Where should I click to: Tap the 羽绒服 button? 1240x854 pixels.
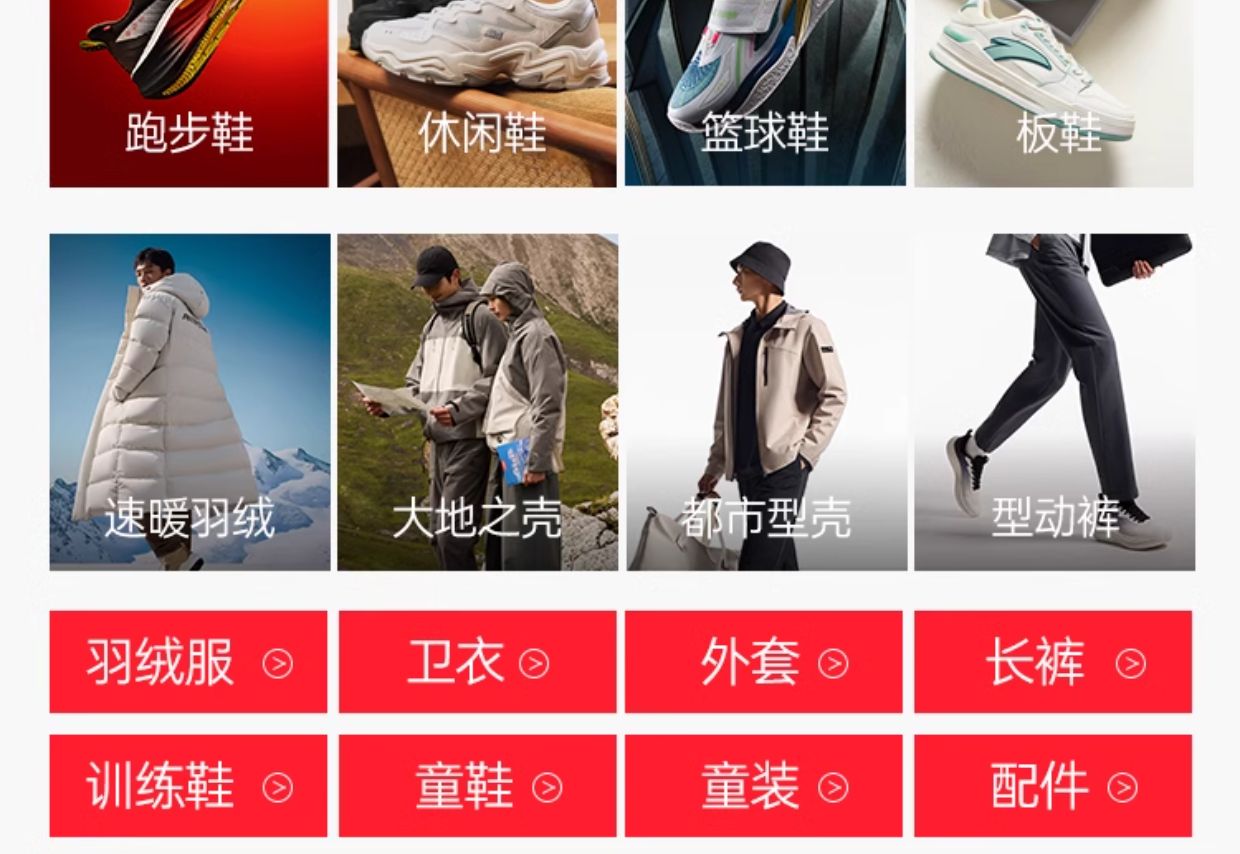tap(188, 662)
